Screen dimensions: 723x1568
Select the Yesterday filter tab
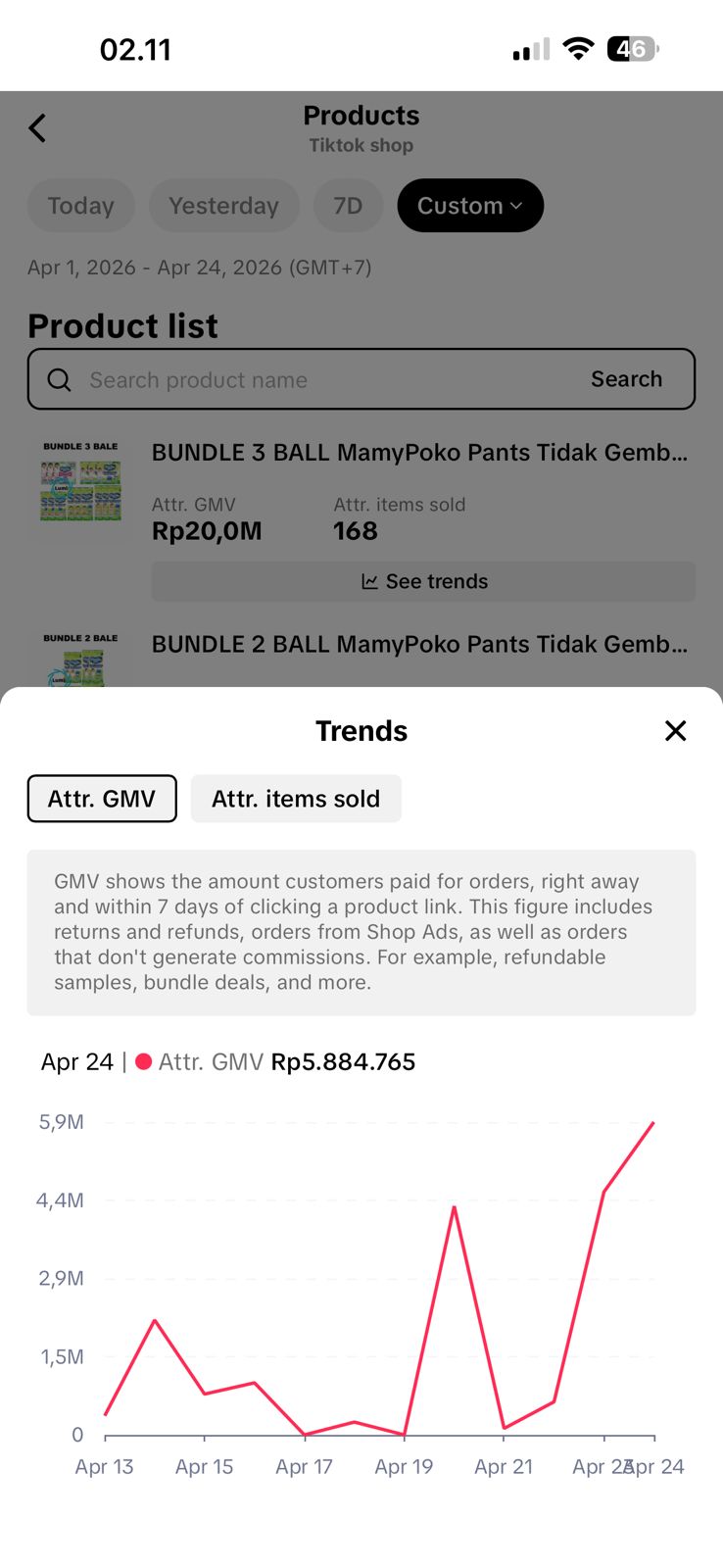(x=223, y=206)
